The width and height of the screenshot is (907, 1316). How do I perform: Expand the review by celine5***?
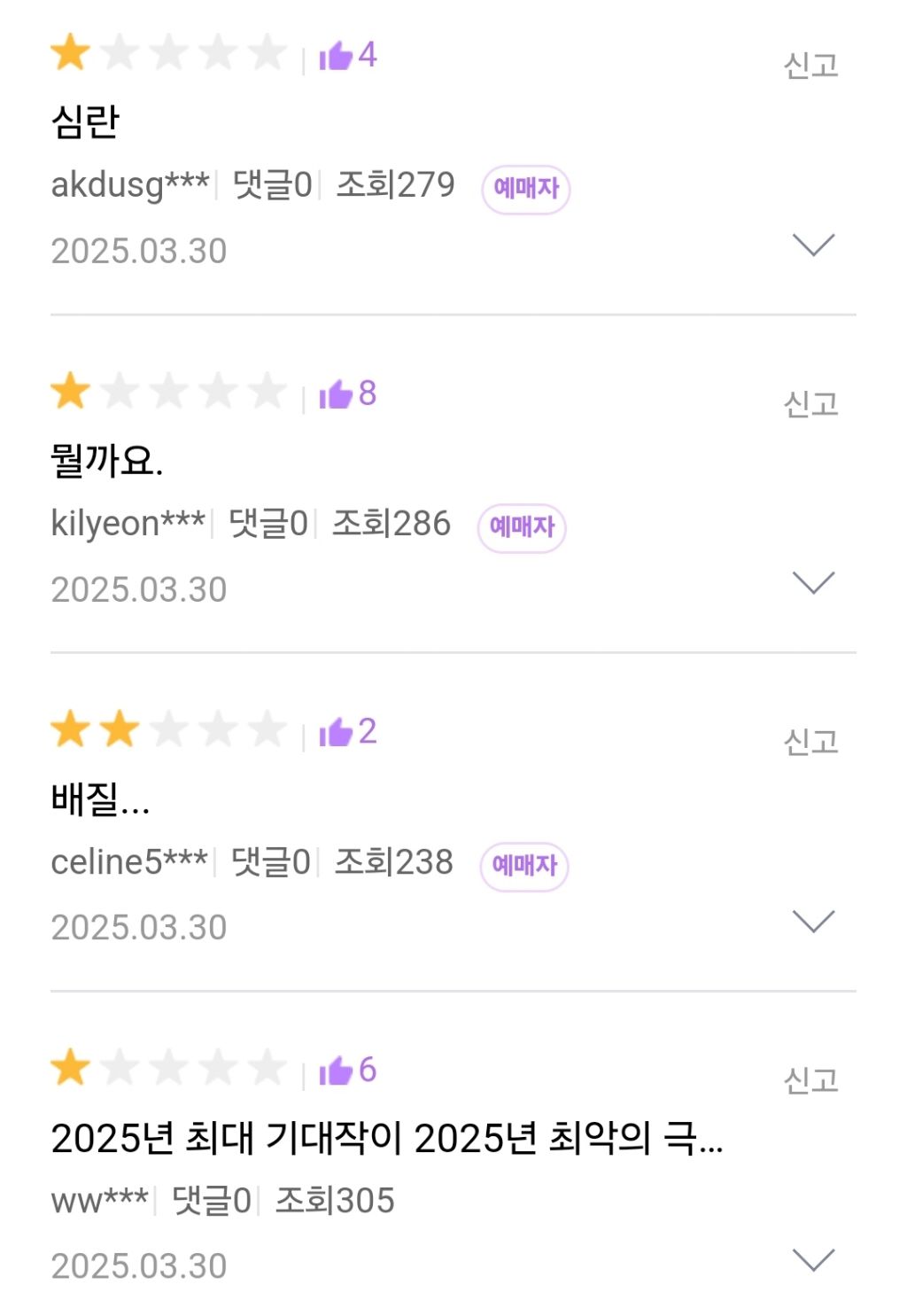[813, 922]
